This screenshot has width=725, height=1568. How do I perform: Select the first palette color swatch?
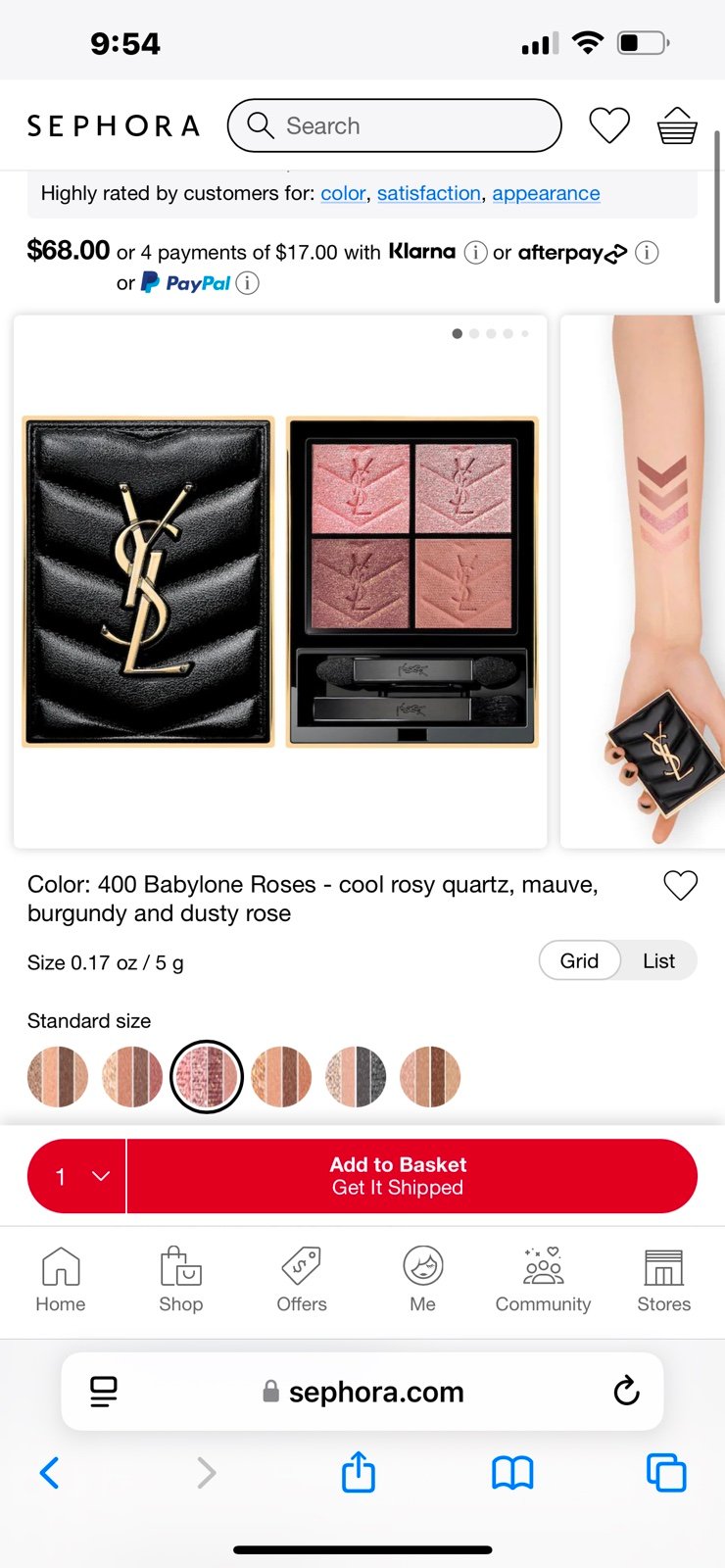(x=58, y=1076)
